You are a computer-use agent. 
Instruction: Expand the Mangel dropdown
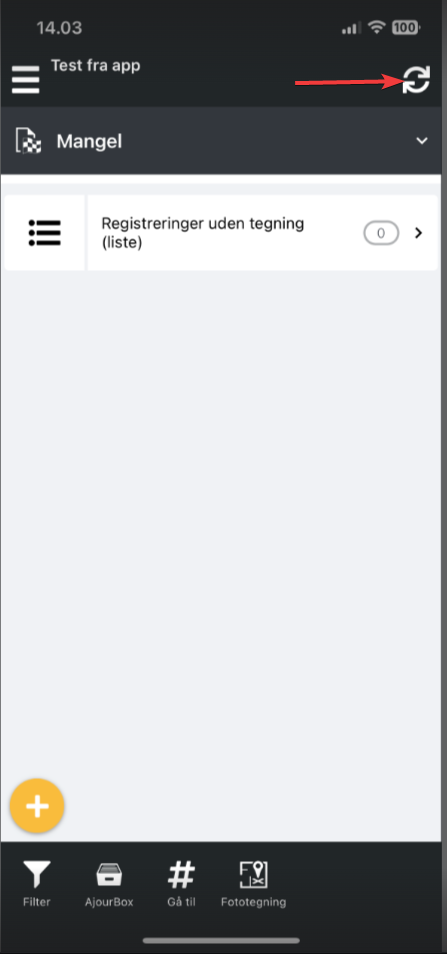click(221, 141)
